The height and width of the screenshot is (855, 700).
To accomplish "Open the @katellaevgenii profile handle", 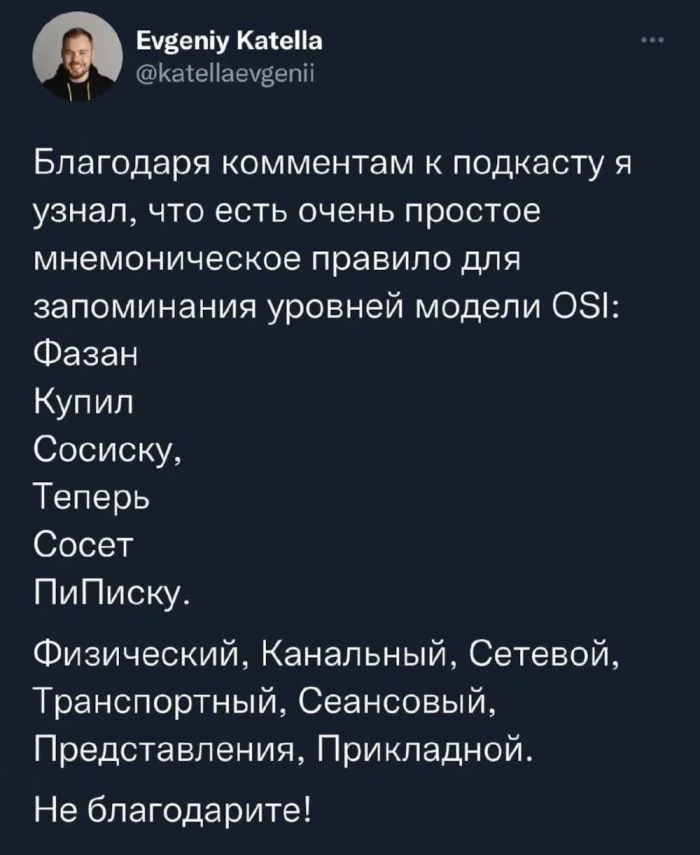I will click(217, 72).
